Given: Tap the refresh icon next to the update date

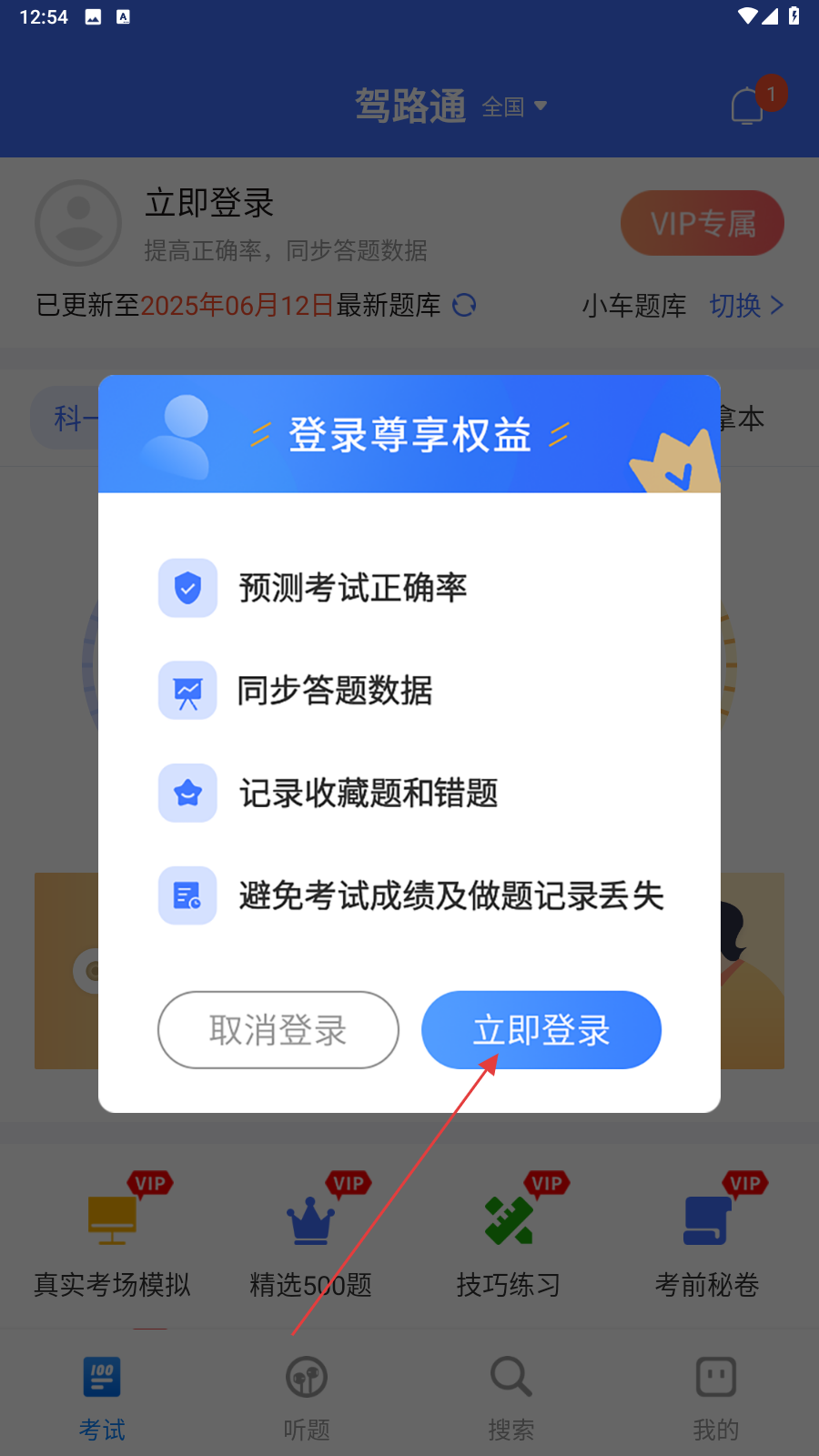Looking at the screenshot, I should (465, 306).
